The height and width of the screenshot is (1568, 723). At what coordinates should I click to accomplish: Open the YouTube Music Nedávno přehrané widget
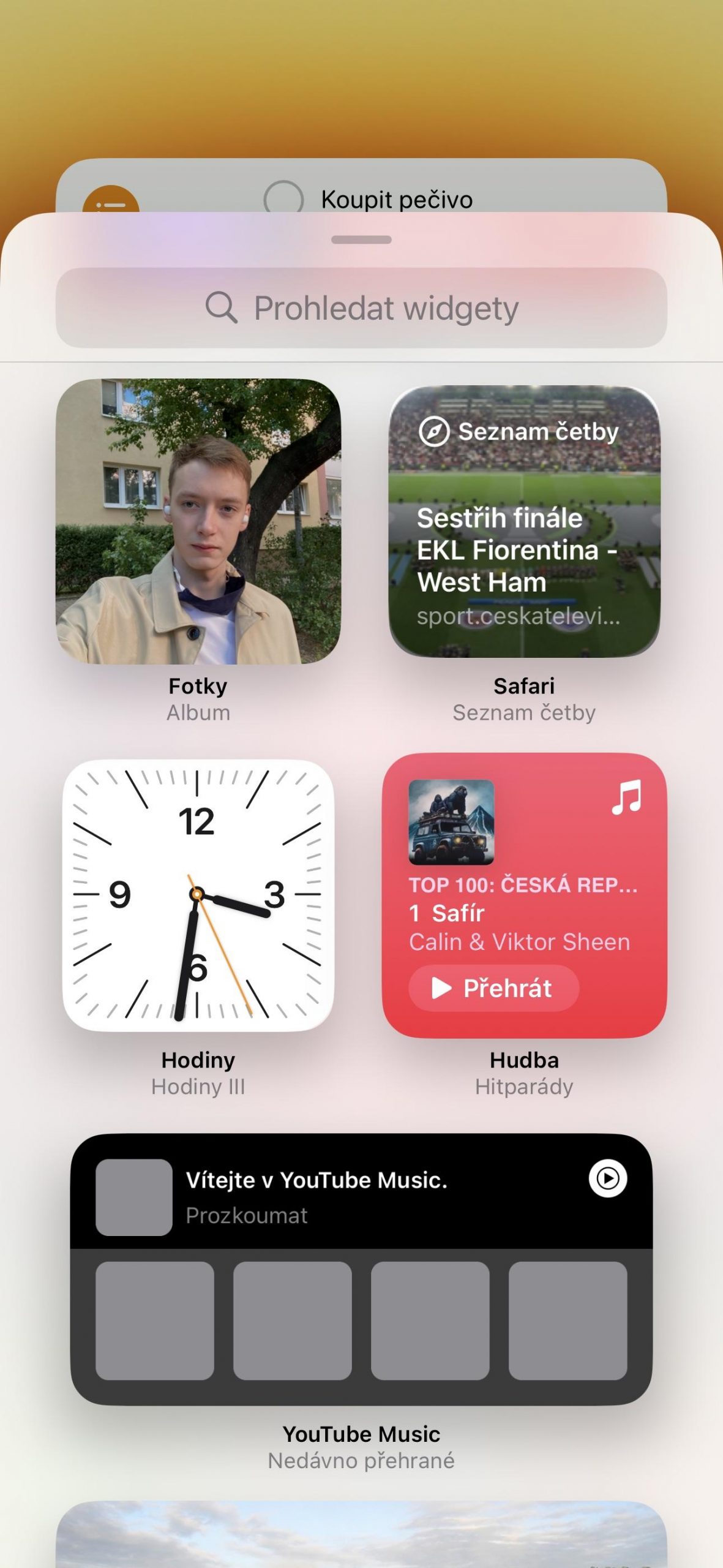coord(361,1269)
